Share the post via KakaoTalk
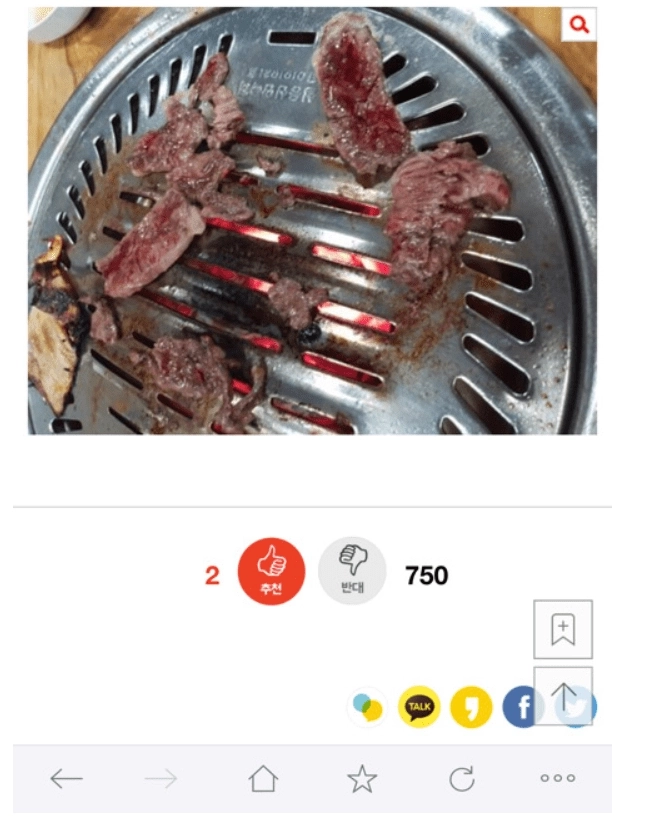The width and height of the screenshot is (656, 819). [419, 707]
